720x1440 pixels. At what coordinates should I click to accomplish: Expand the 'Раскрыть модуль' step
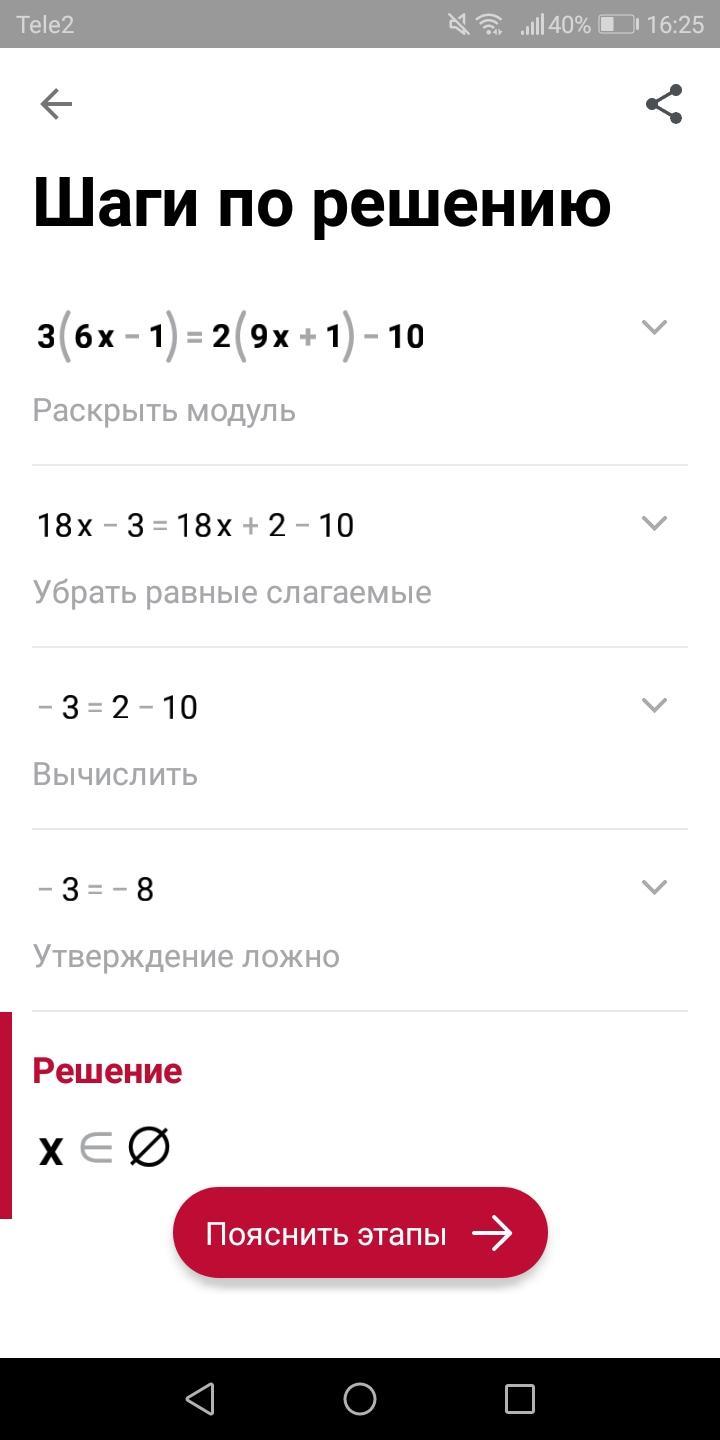click(x=654, y=327)
